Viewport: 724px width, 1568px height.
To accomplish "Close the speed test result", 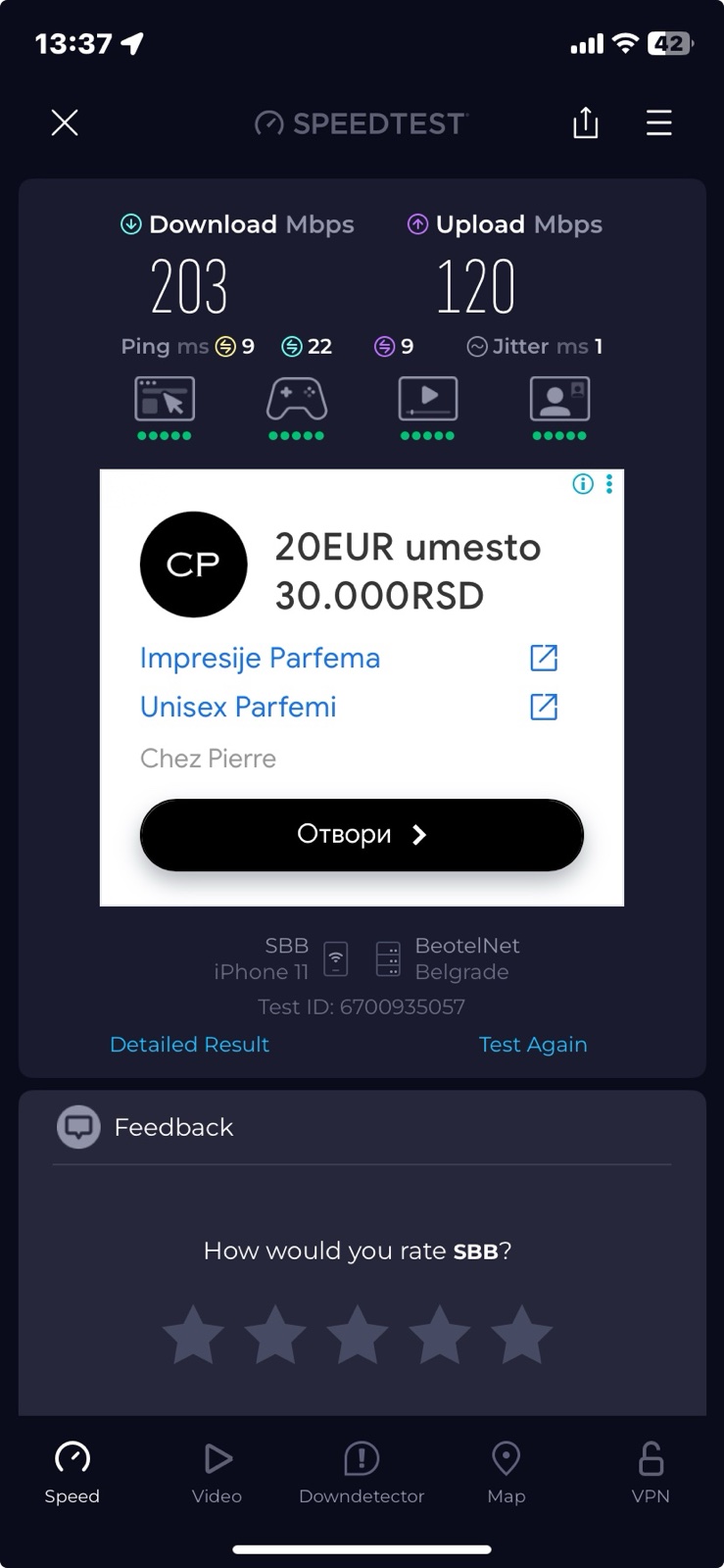I will (65, 123).
